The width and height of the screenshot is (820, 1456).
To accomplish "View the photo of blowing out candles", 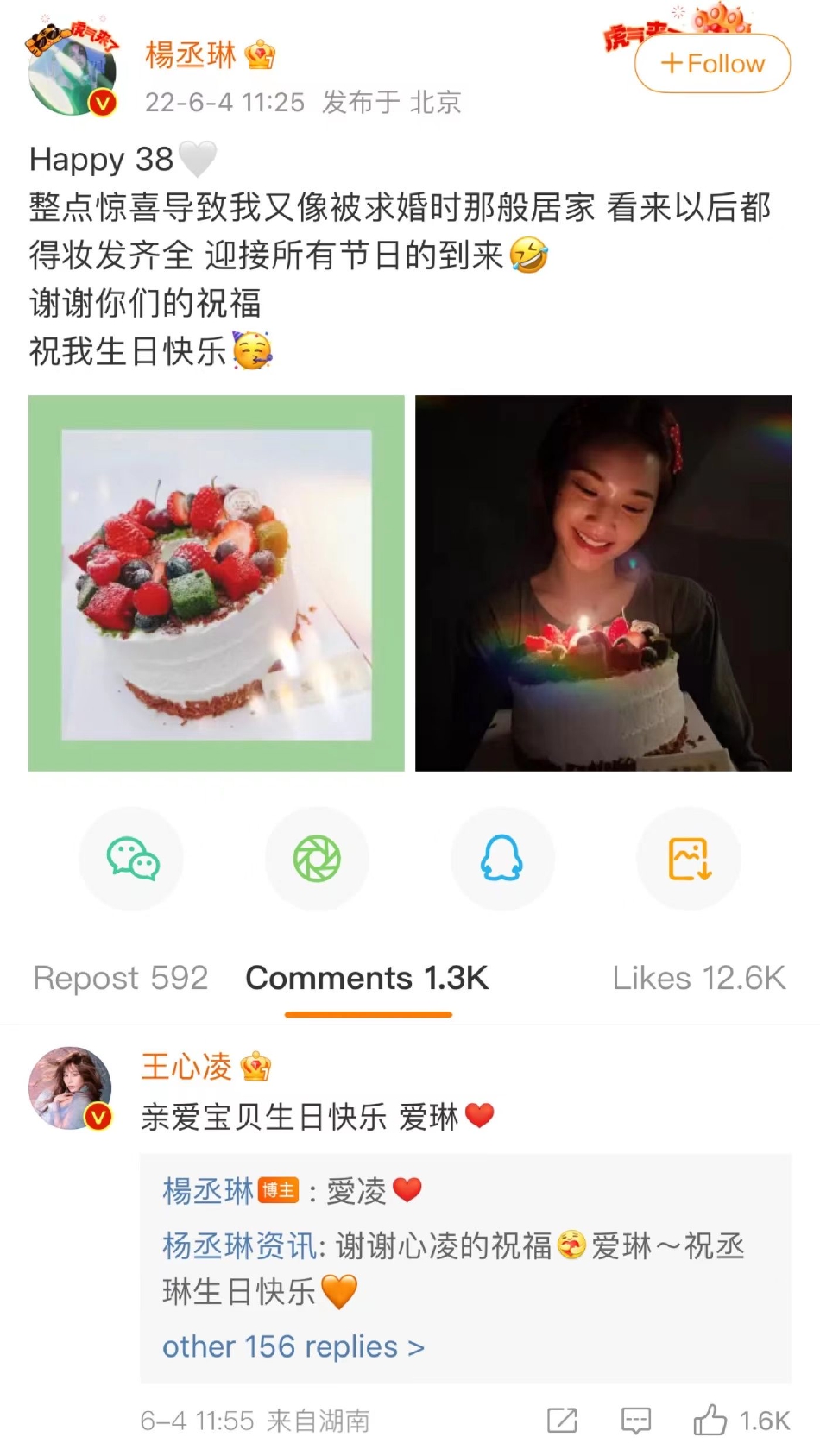I will (602, 583).
